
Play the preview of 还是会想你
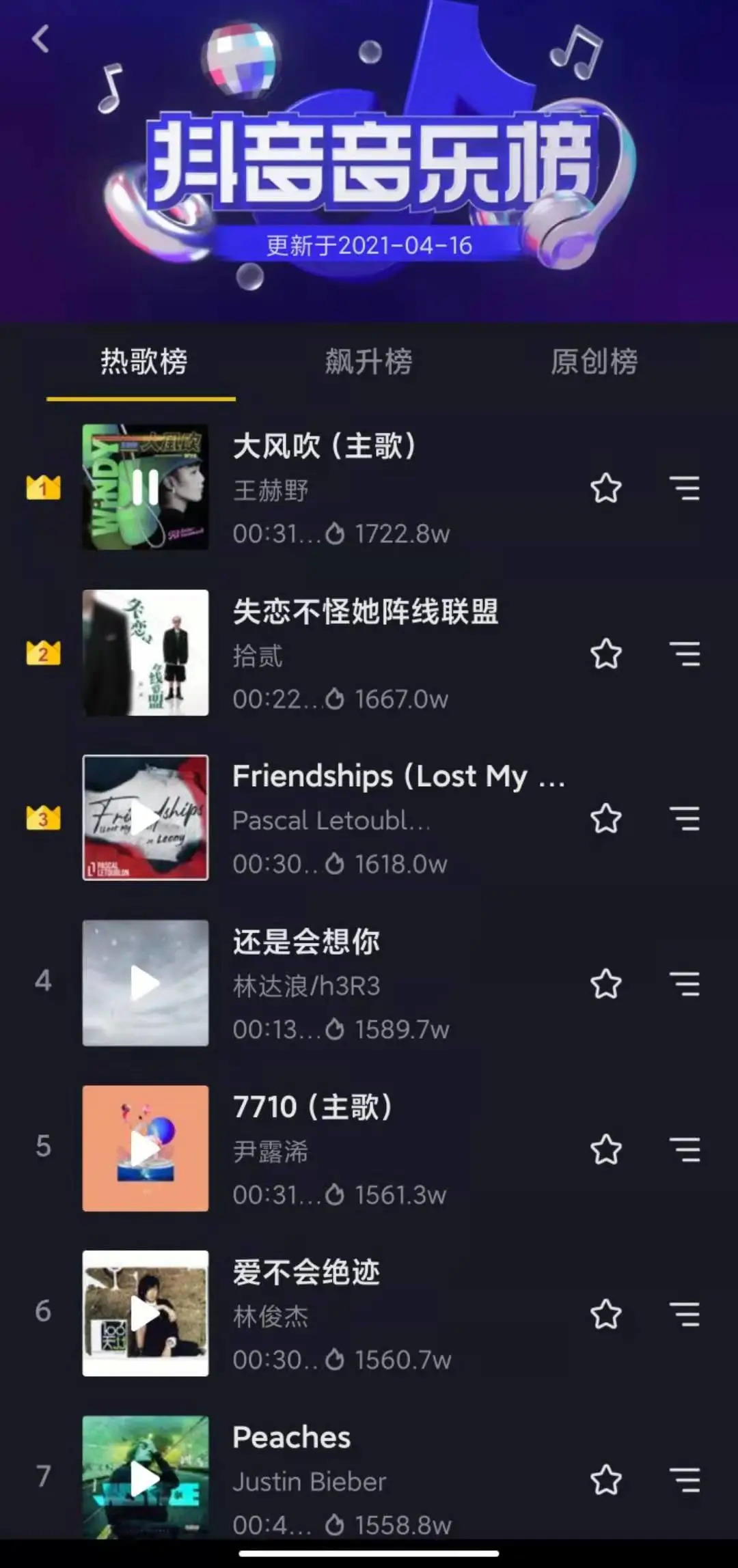pos(145,983)
